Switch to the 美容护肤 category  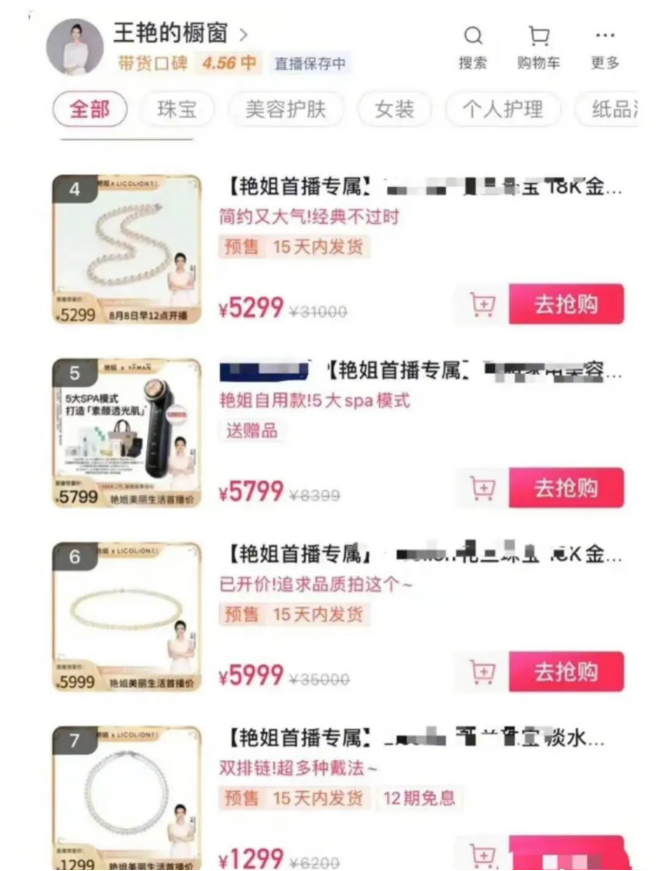coord(285,109)
